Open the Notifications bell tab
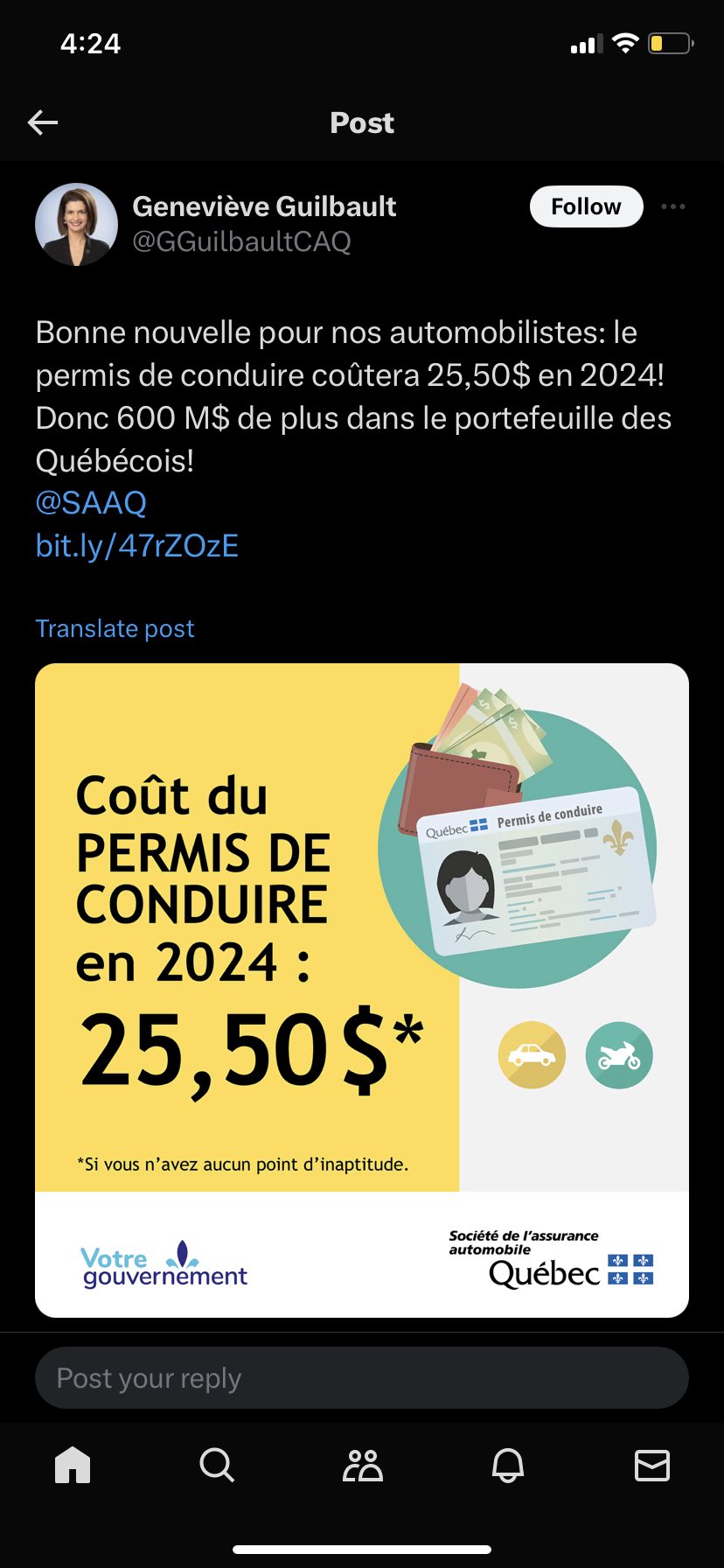 pyautogui.click(x=507, y=1464)
